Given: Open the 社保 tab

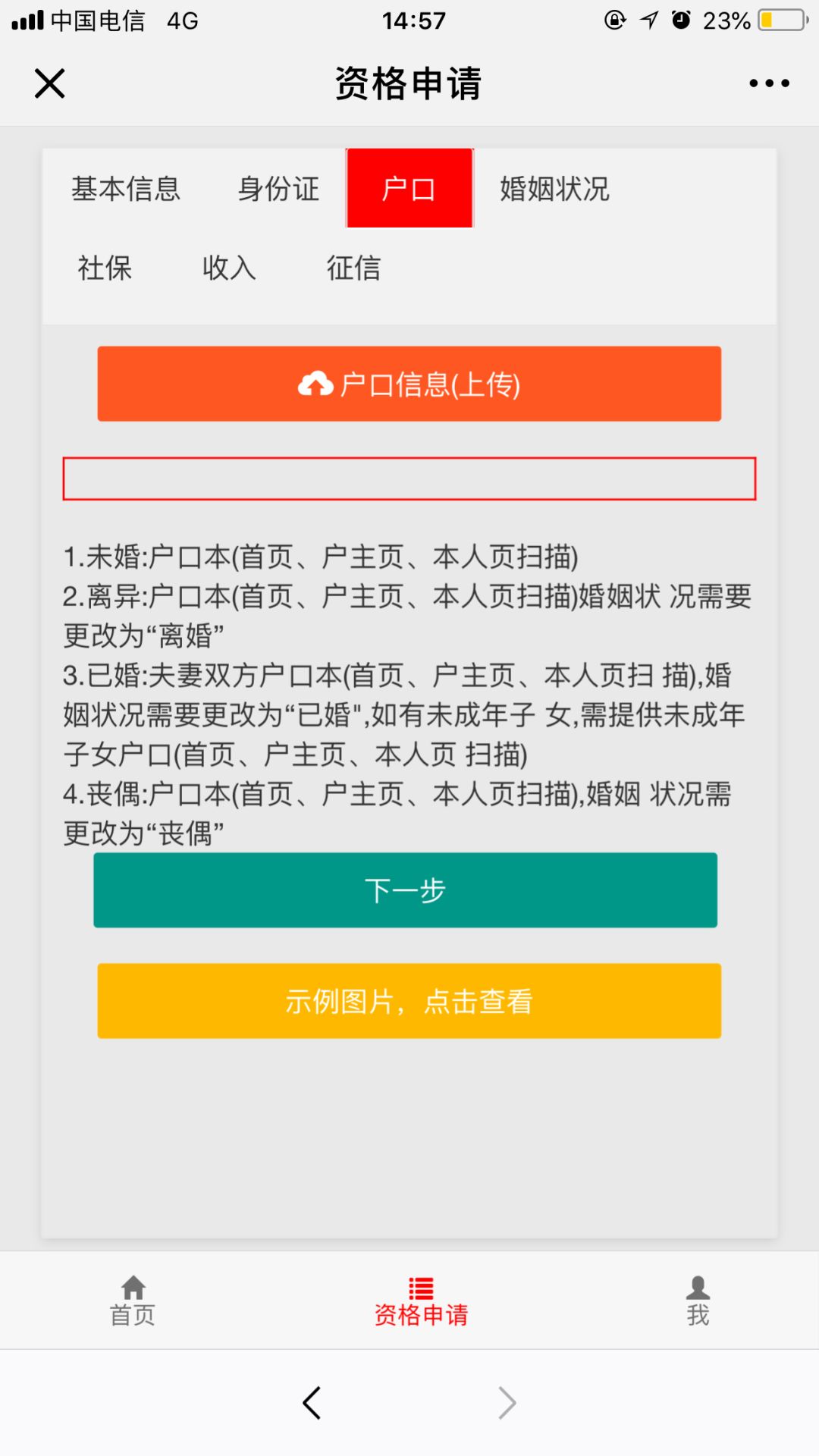Looking at the screenshot, I should click(x=105, y=268).
